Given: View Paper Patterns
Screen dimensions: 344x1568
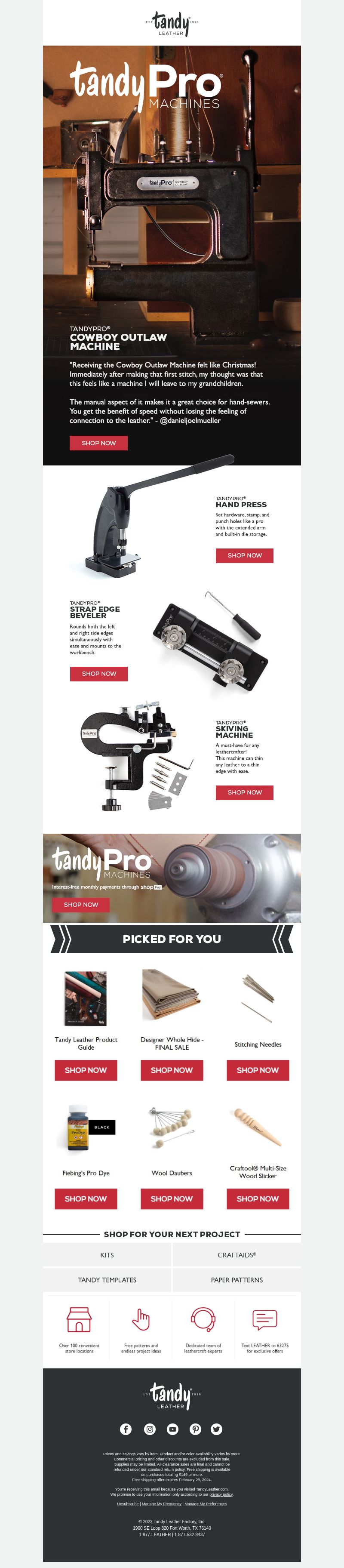Looking at the screenshot, I should (x=237, y=1280).
